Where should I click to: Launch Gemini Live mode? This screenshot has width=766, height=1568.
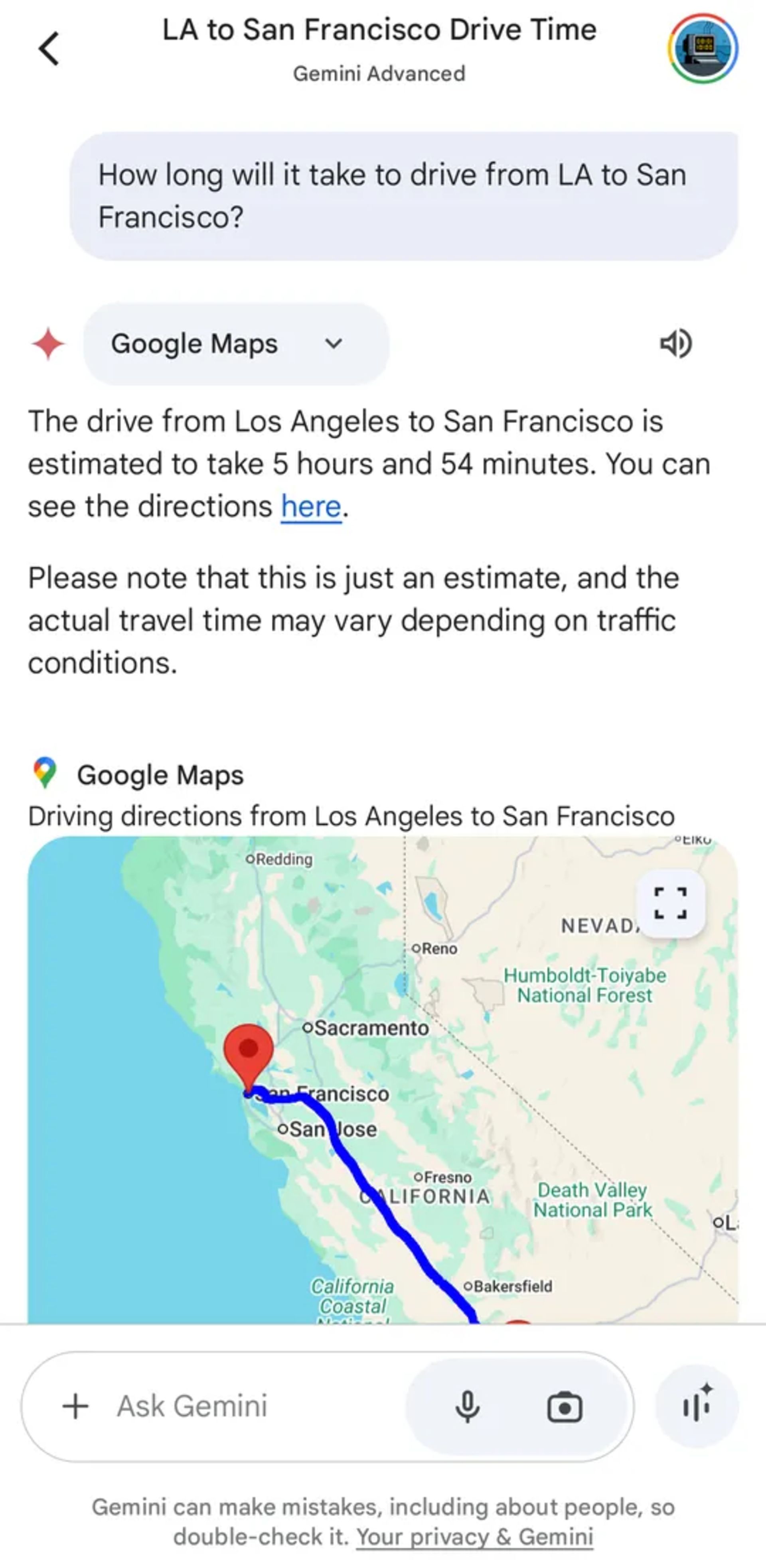pyautogui.click(x=697, y=1405)
